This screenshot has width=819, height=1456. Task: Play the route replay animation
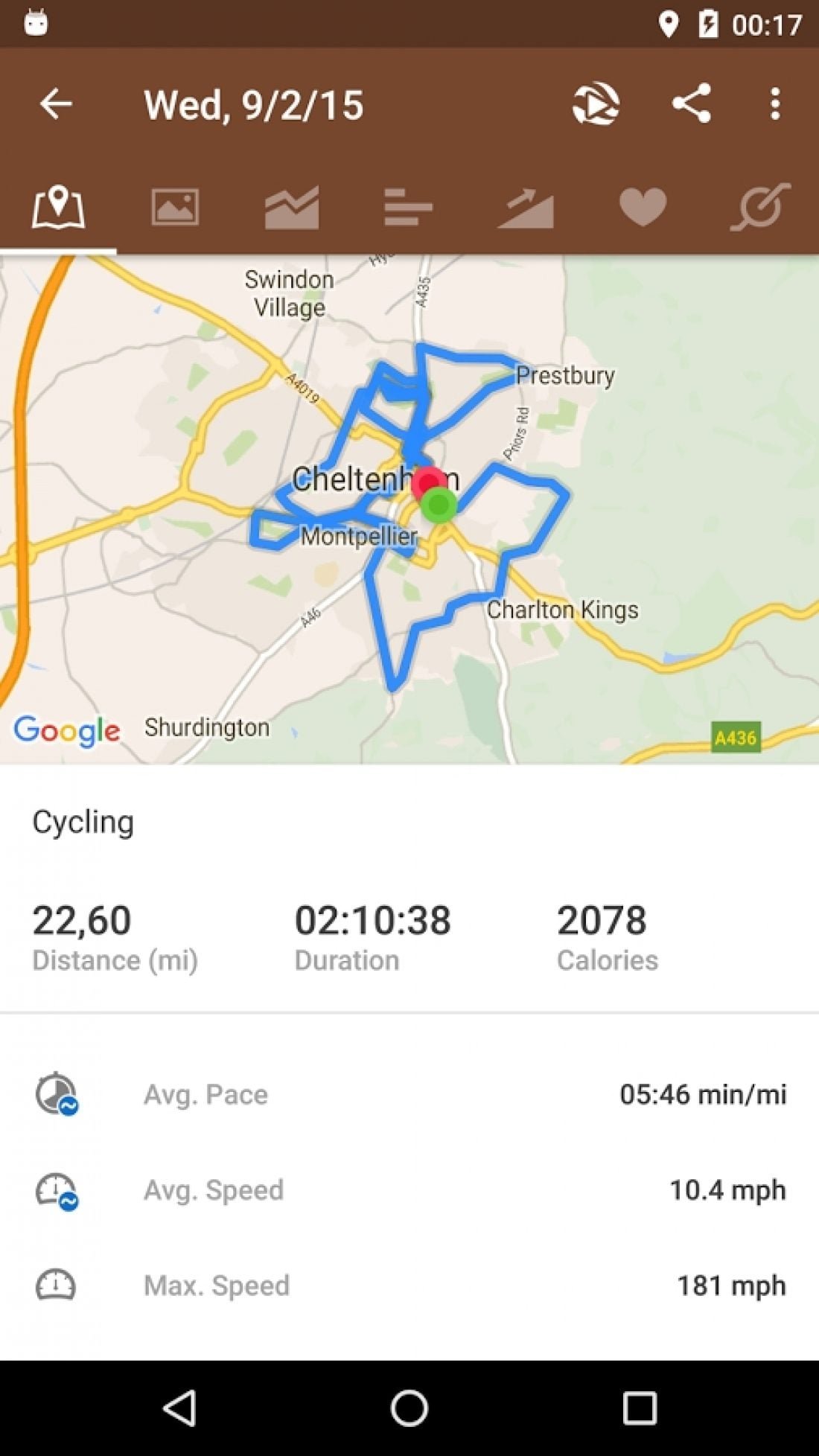tap(596, 103)
